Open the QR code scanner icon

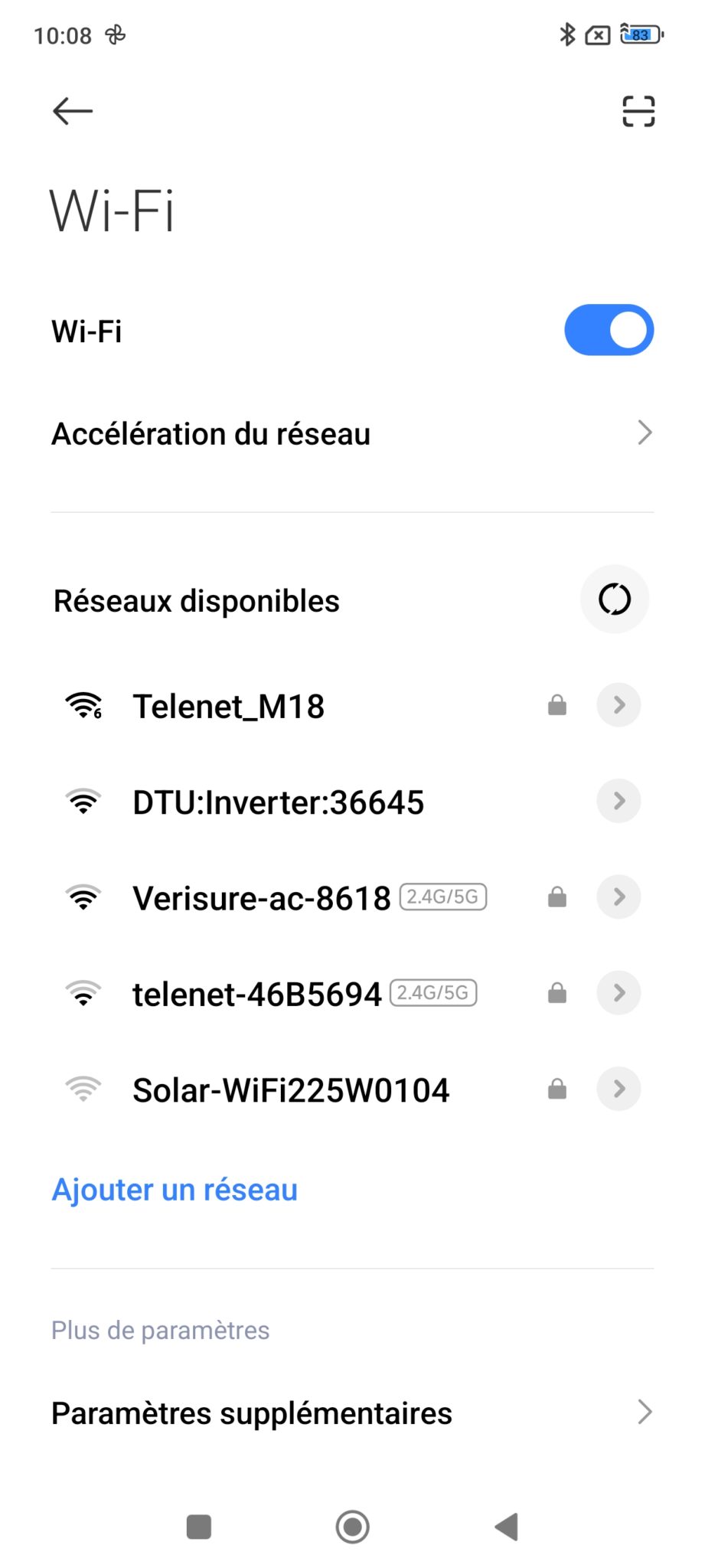[x=638, y=111]
